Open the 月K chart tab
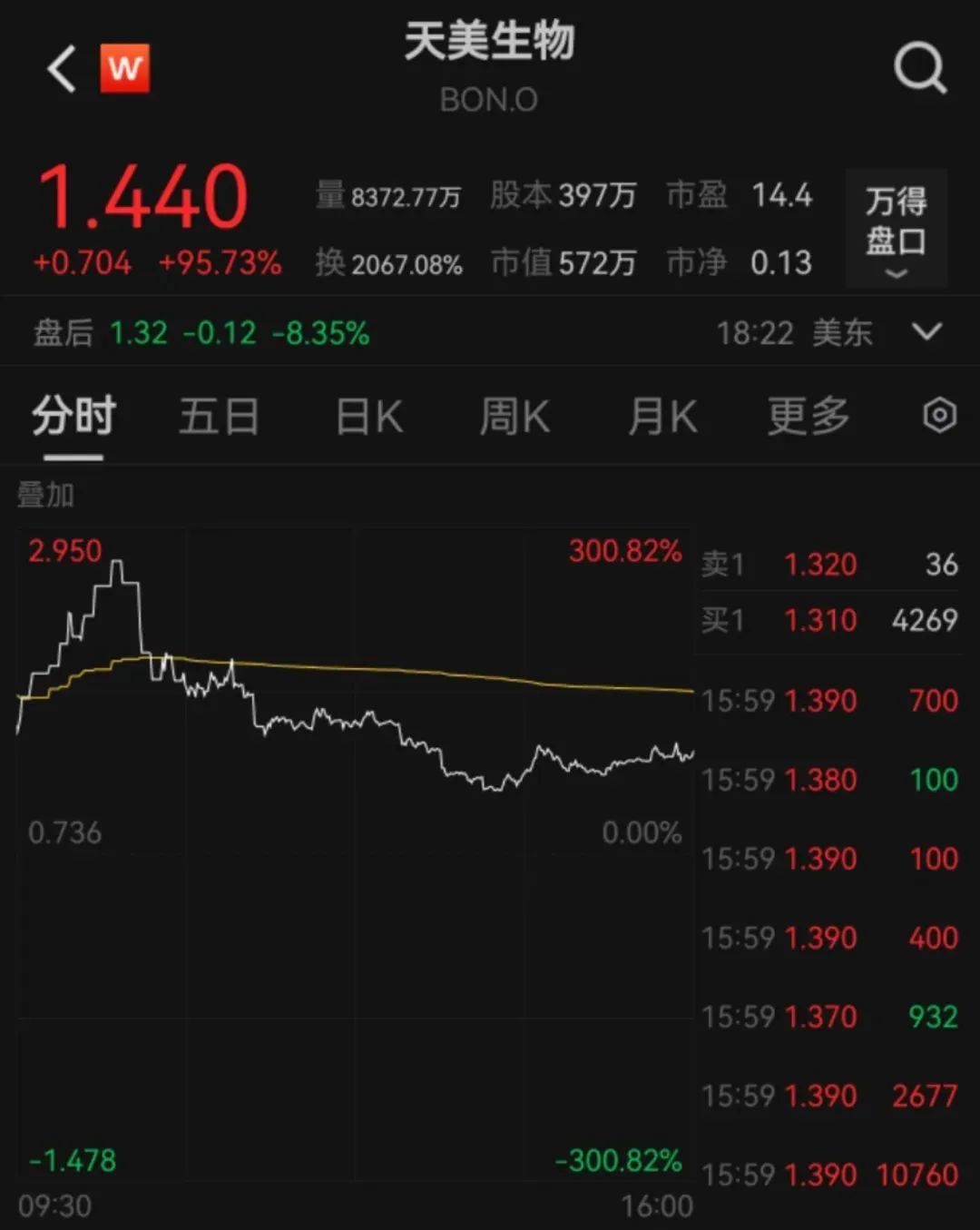Screen dimensions: 980x1230 tap(661, 417)
